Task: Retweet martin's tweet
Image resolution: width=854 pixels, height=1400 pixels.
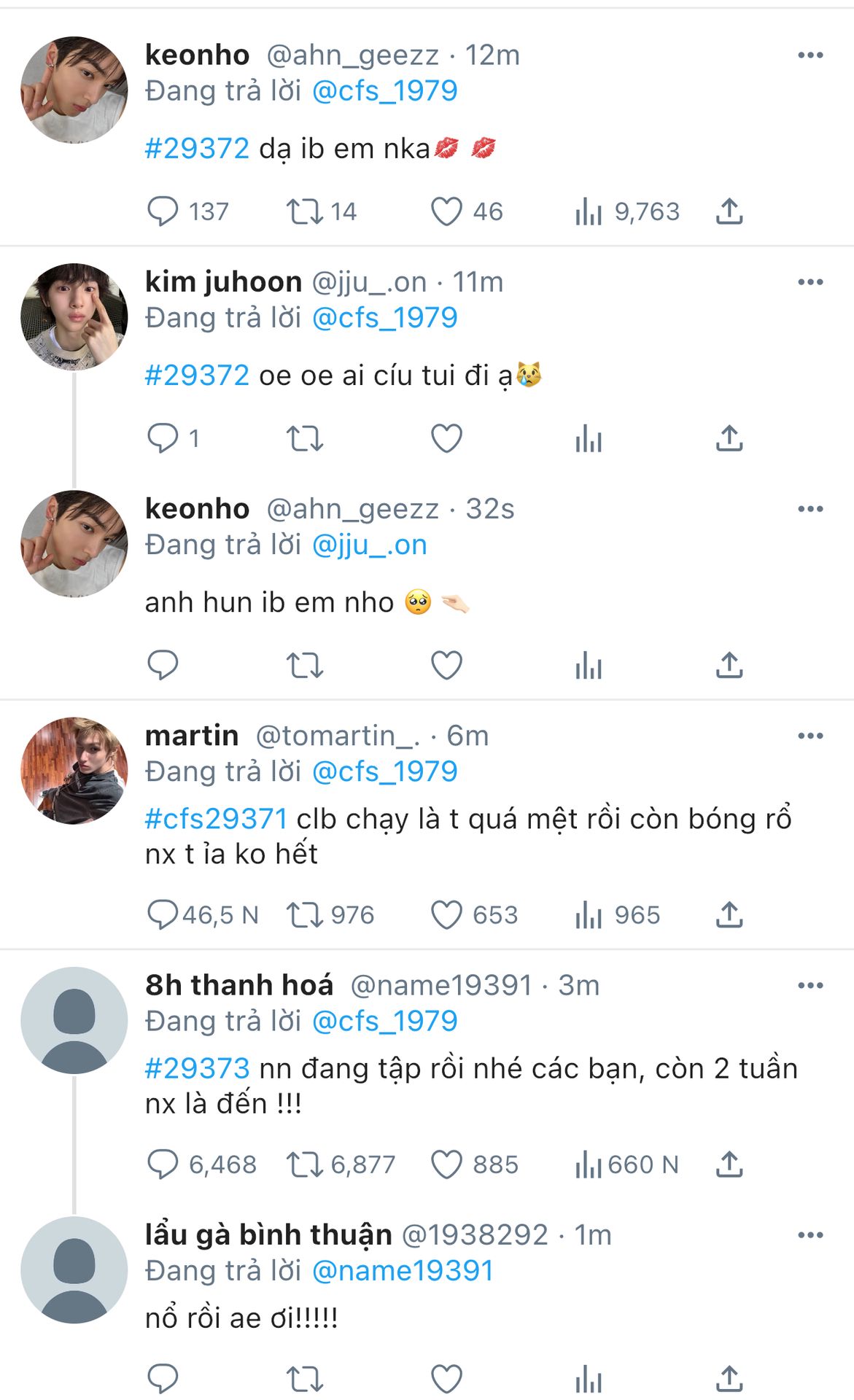Action: click(x=304, y=915)
